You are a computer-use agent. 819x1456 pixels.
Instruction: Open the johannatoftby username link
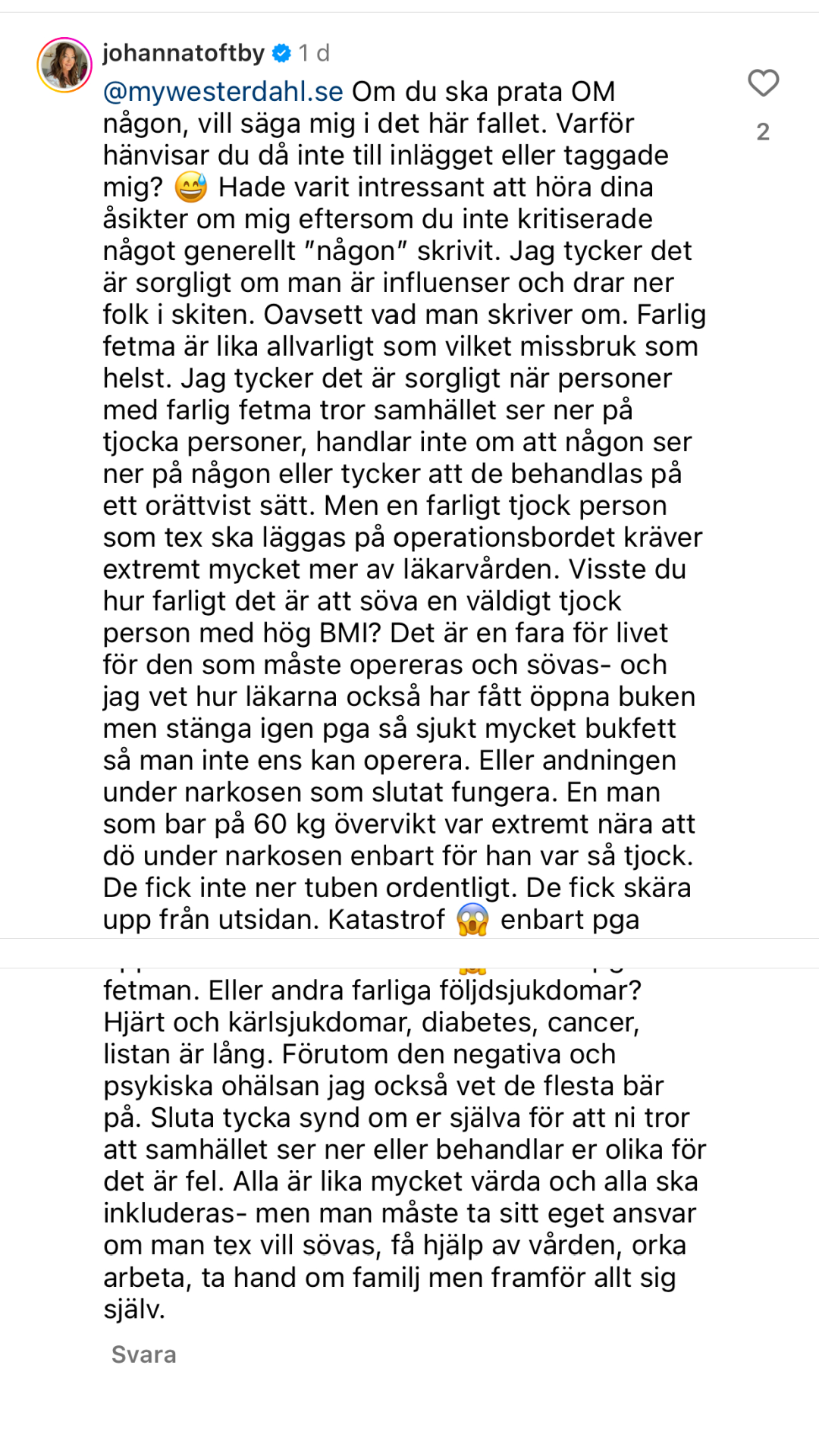tap(184, 53)
